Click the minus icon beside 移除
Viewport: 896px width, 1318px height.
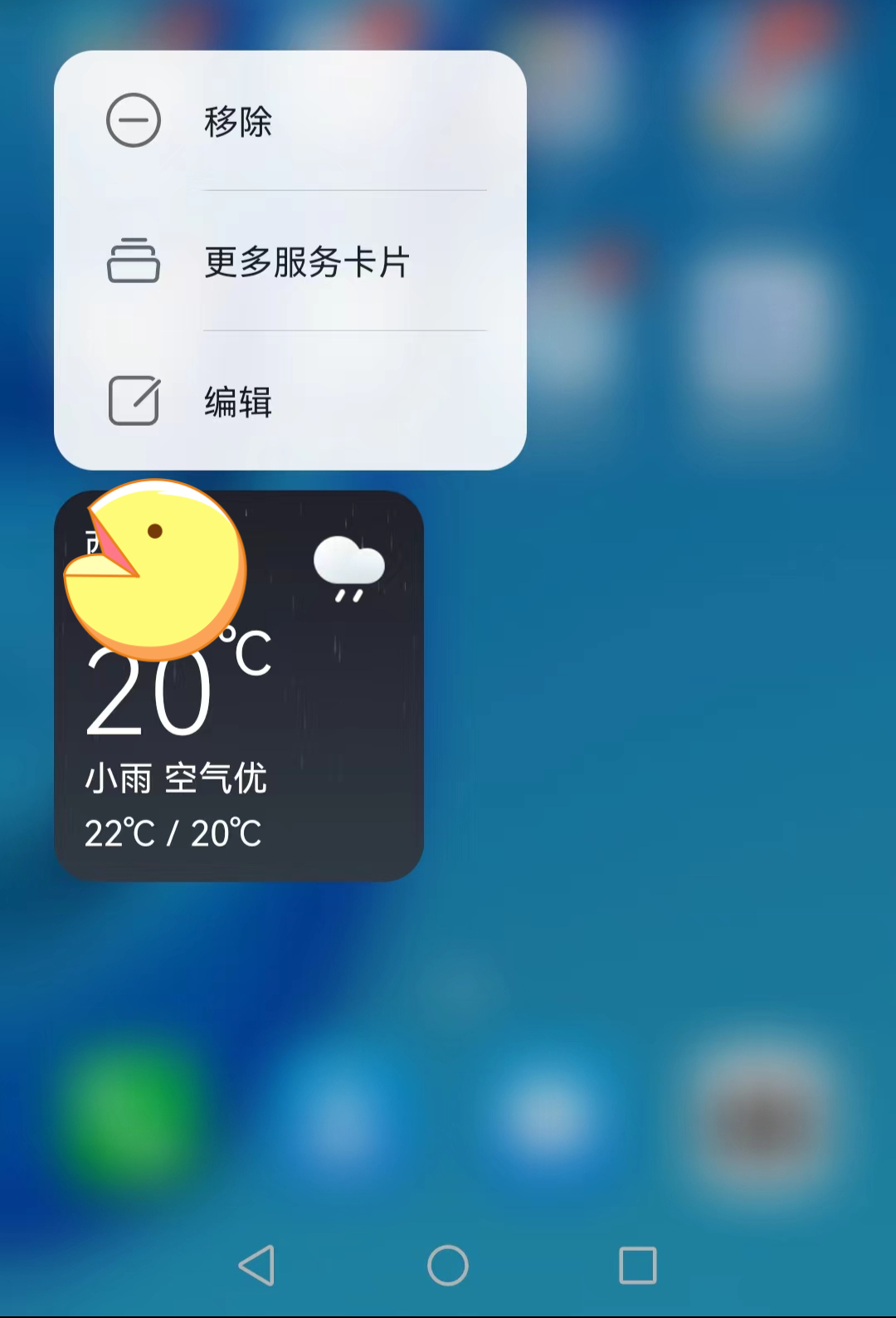pos(134,120)
